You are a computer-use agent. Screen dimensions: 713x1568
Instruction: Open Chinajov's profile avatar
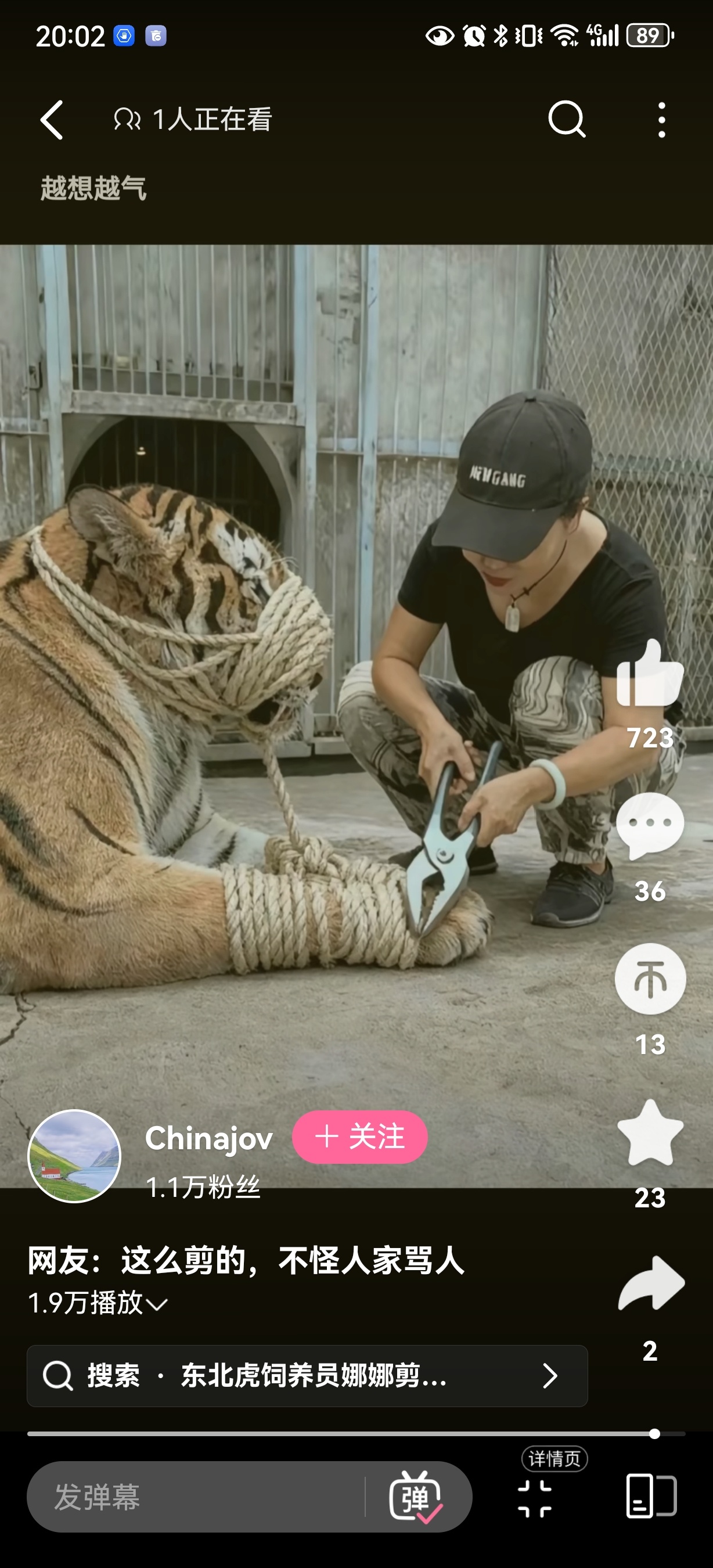click(75, 1156)
